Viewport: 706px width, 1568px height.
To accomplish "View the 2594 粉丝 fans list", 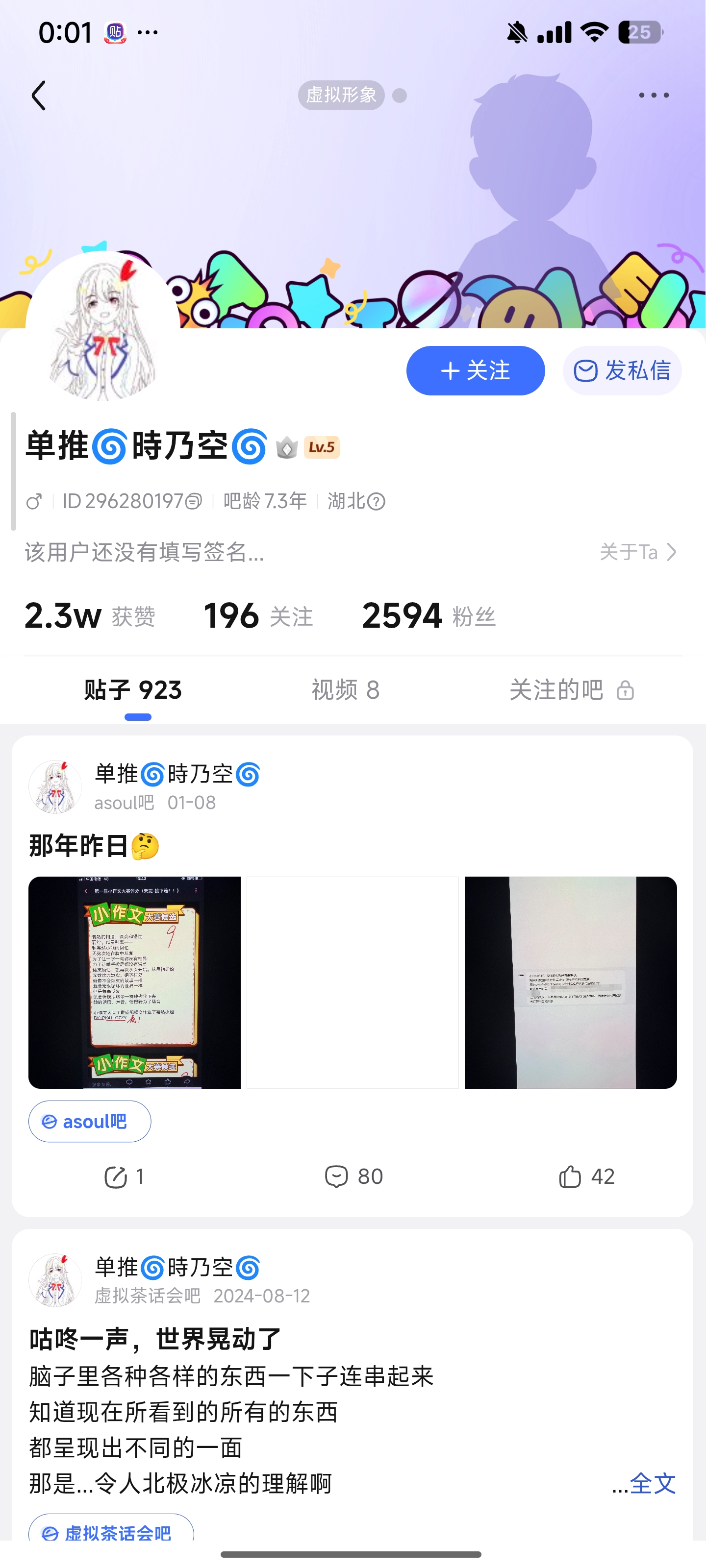I will (x=428, y=616).
